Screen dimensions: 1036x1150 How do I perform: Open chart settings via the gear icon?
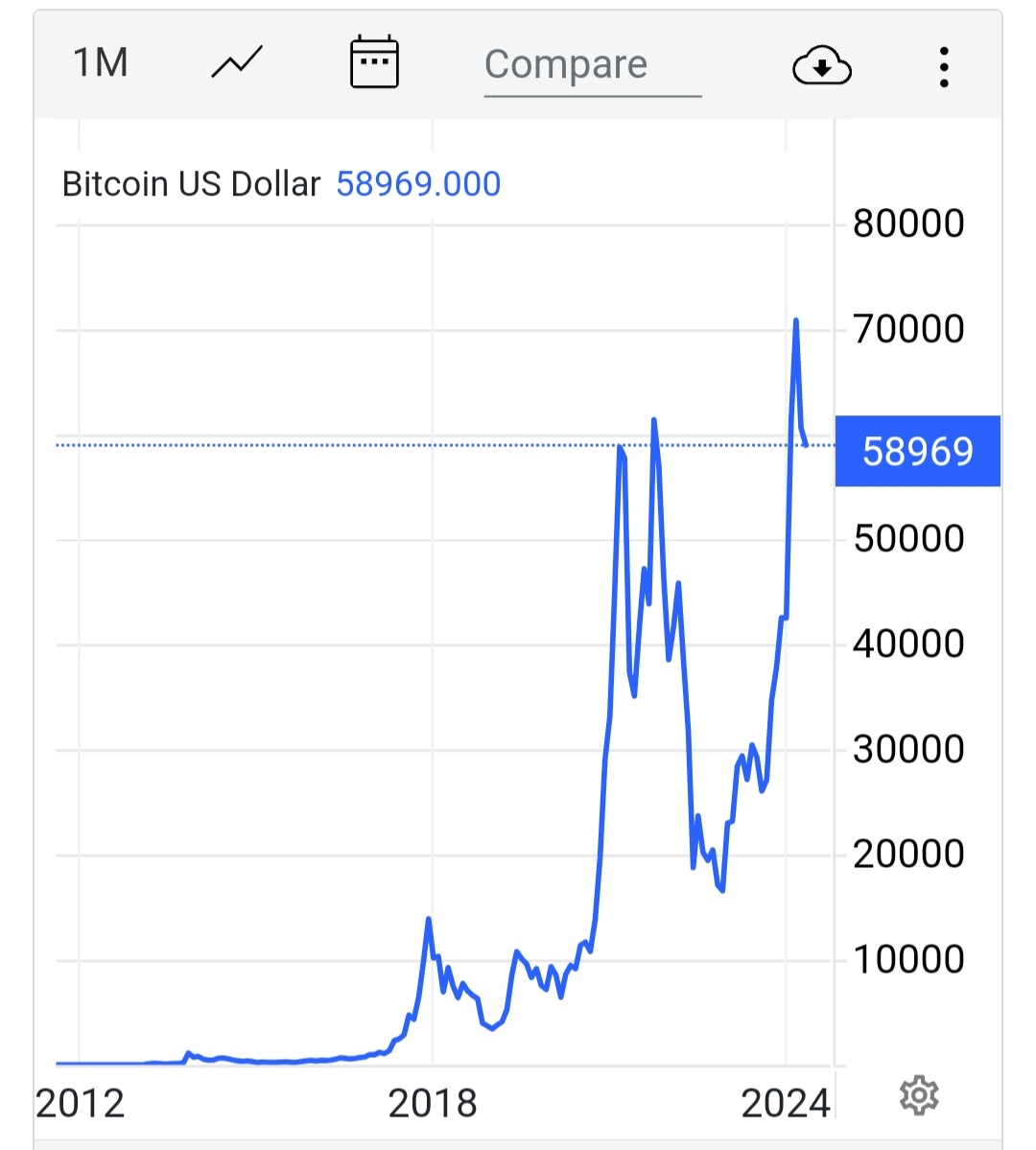pyautogui.click(x=919, y=1094)
